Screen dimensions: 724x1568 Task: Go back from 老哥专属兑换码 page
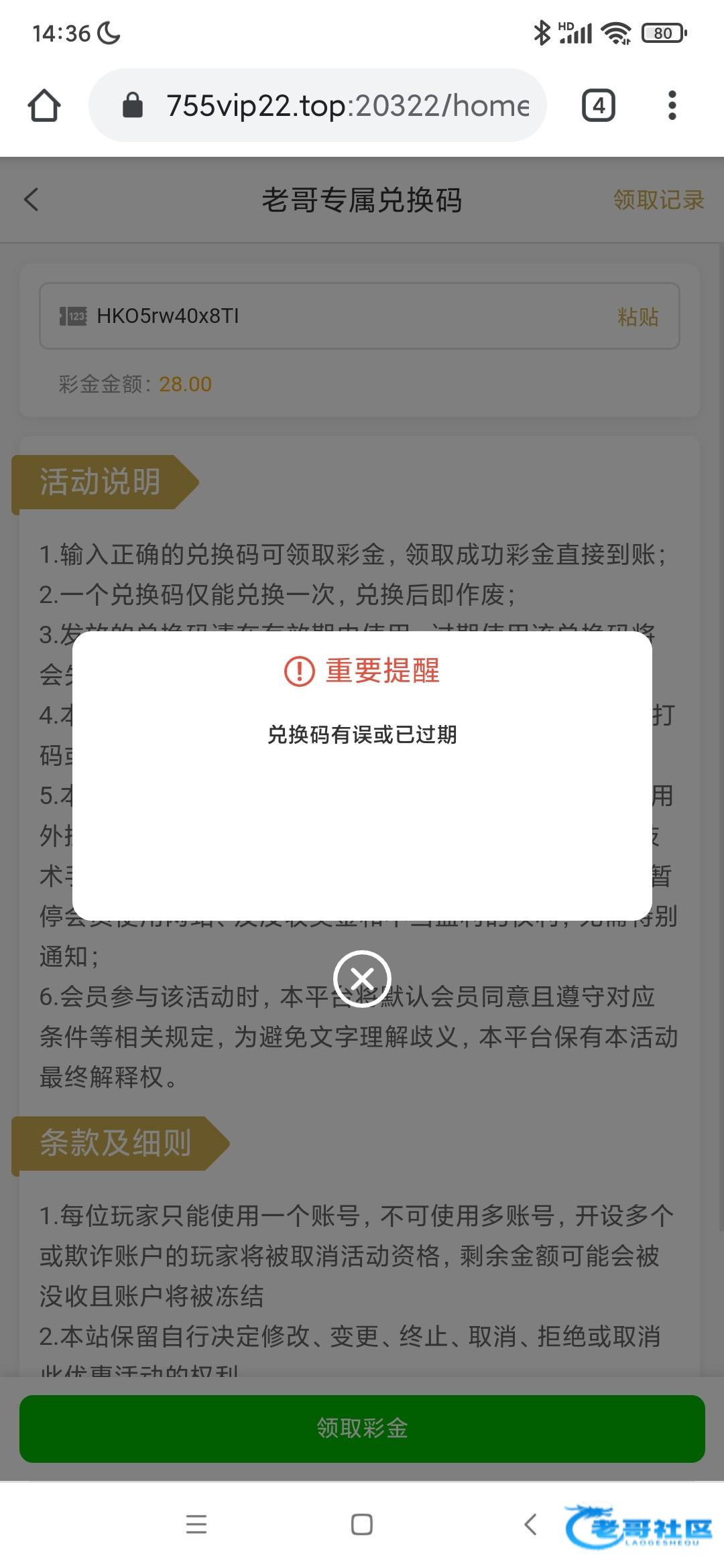click(32, 200)
